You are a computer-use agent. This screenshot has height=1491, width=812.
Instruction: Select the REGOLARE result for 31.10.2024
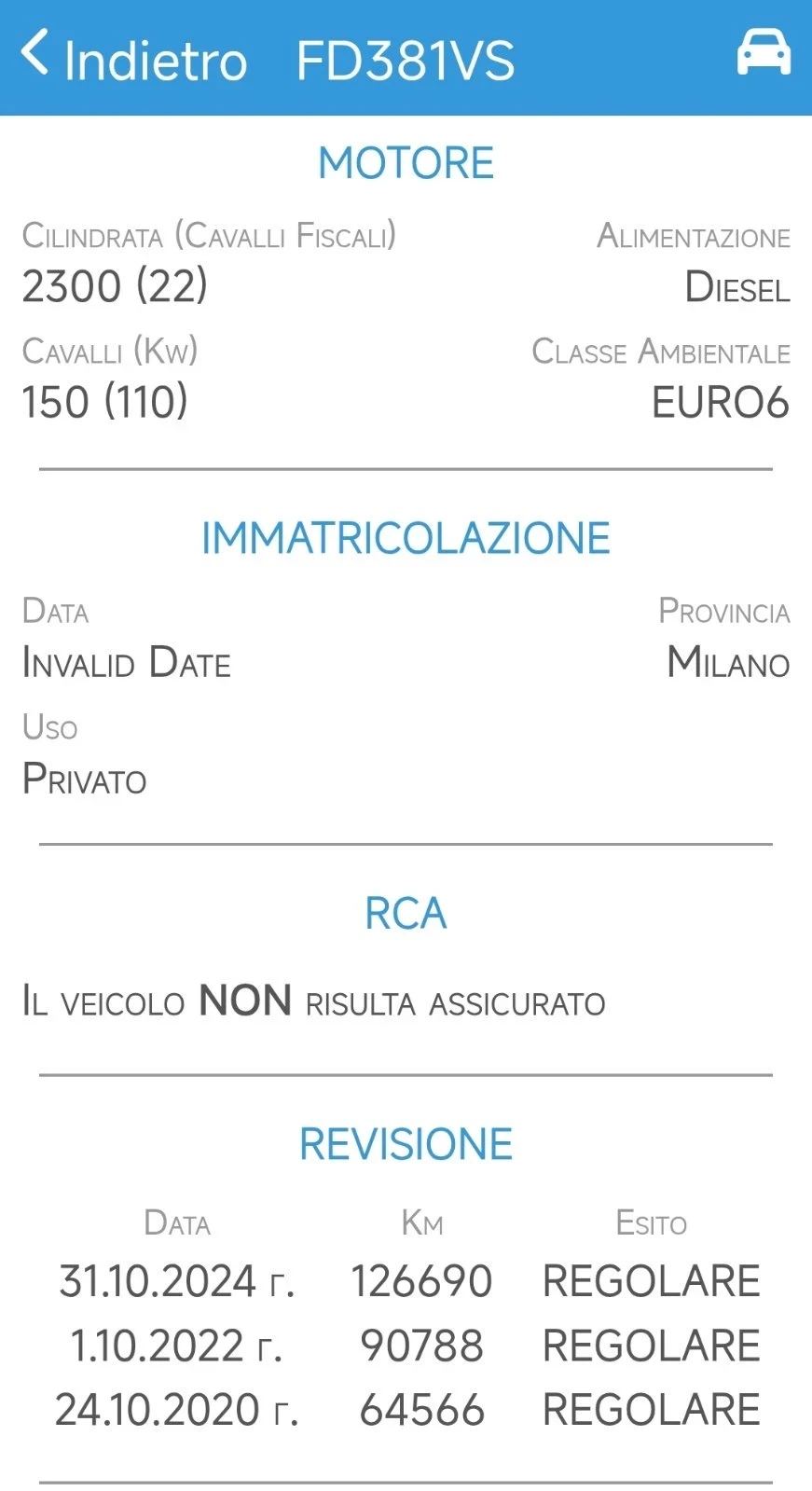650,1279
